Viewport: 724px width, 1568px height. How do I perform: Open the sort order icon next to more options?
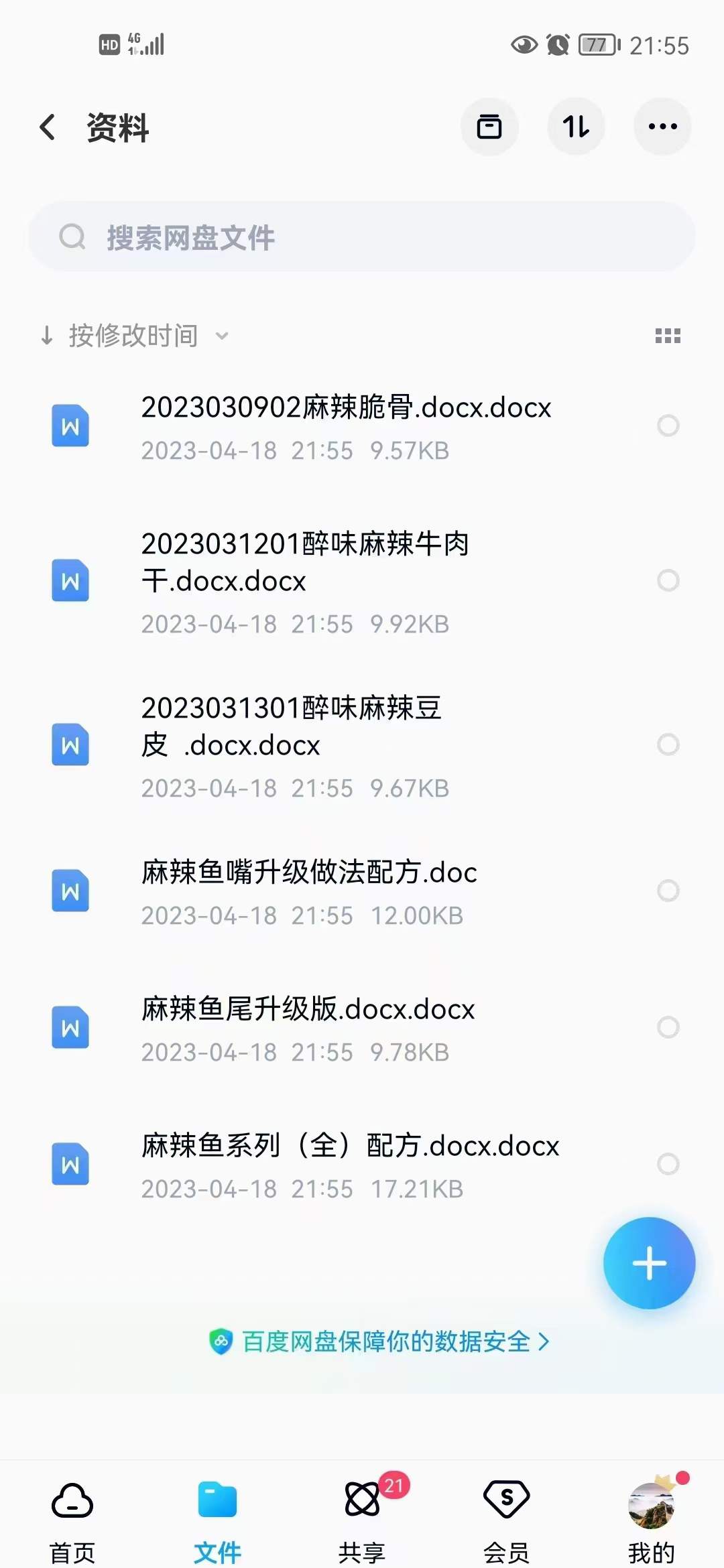(x=576, y=127)
